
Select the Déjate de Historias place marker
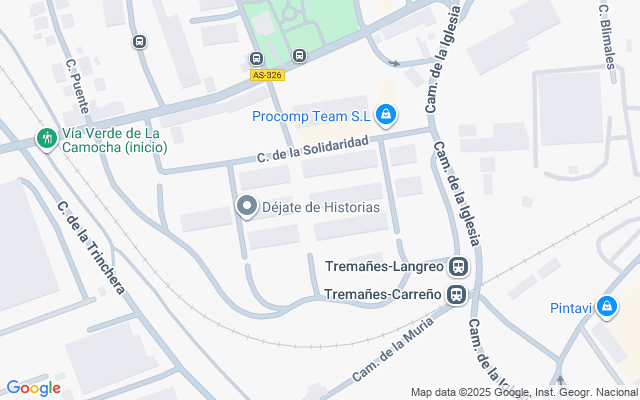coord(246,207)
